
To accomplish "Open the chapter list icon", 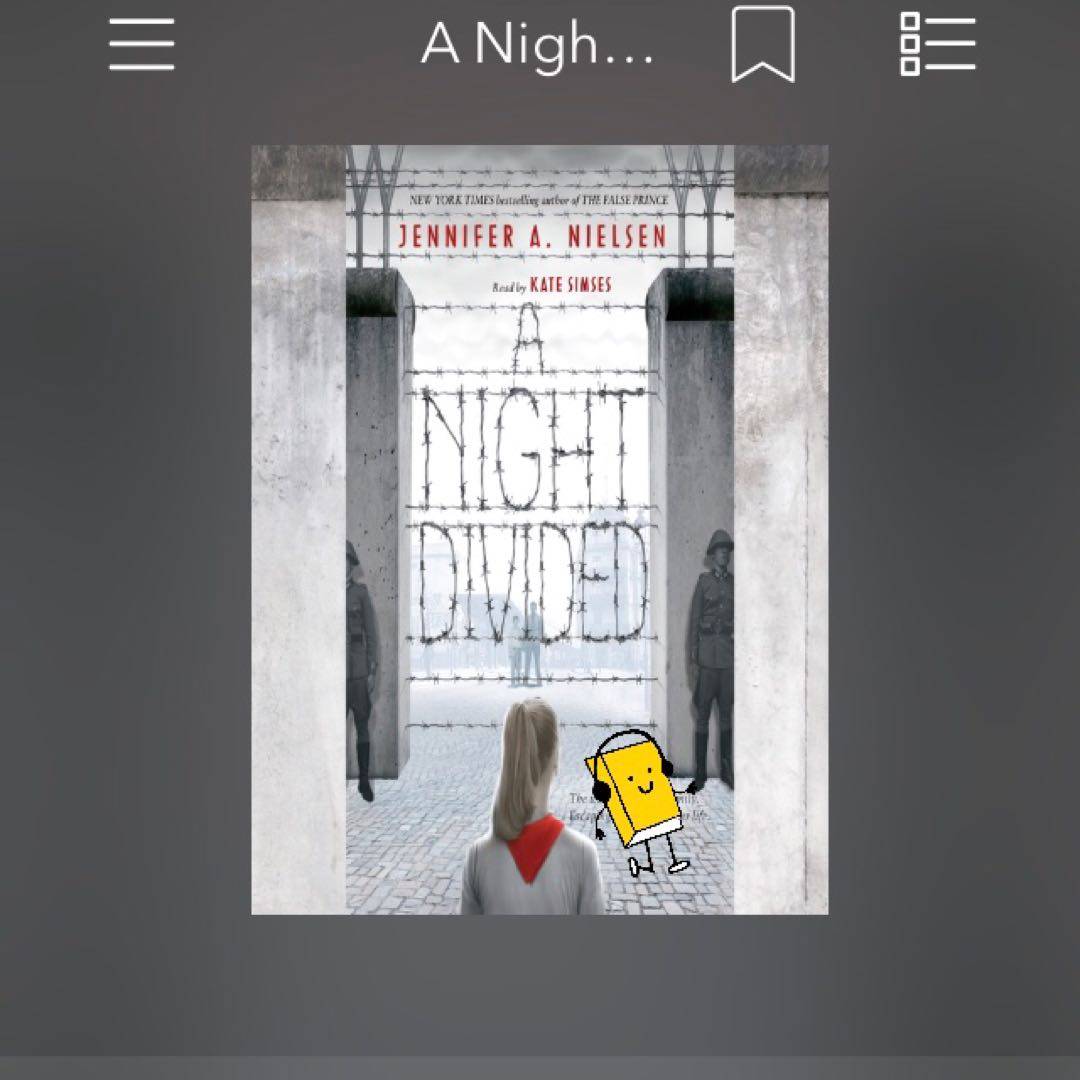I will [x=936, y=45].
